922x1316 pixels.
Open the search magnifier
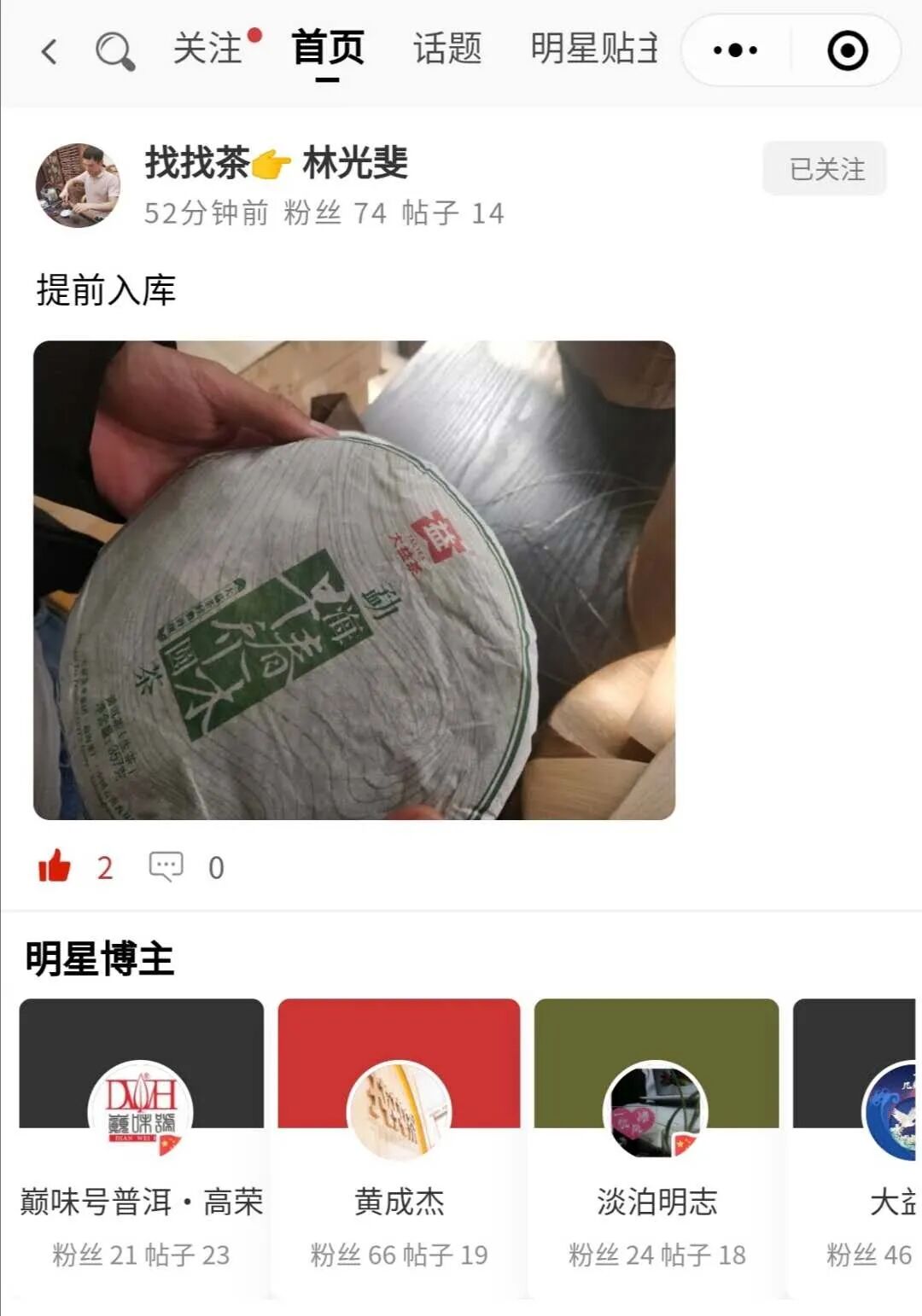pos(115,51)
